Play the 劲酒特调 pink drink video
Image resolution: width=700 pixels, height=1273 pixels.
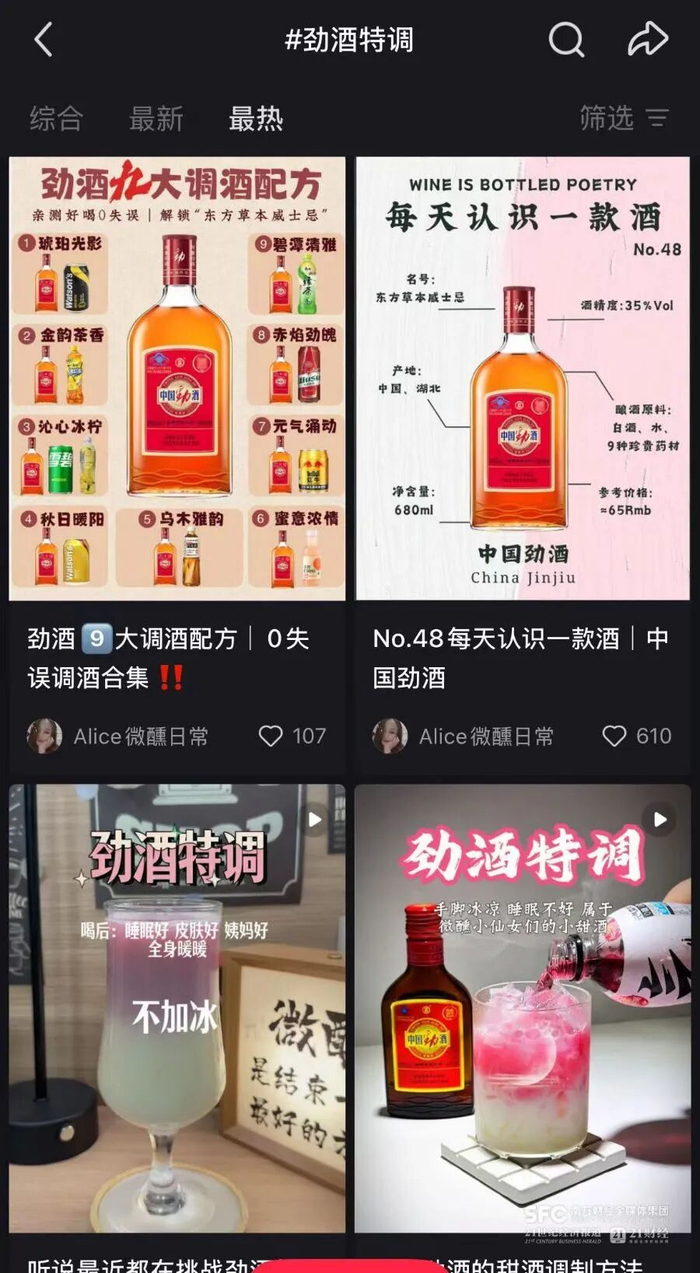click(x=522, y=1008)
